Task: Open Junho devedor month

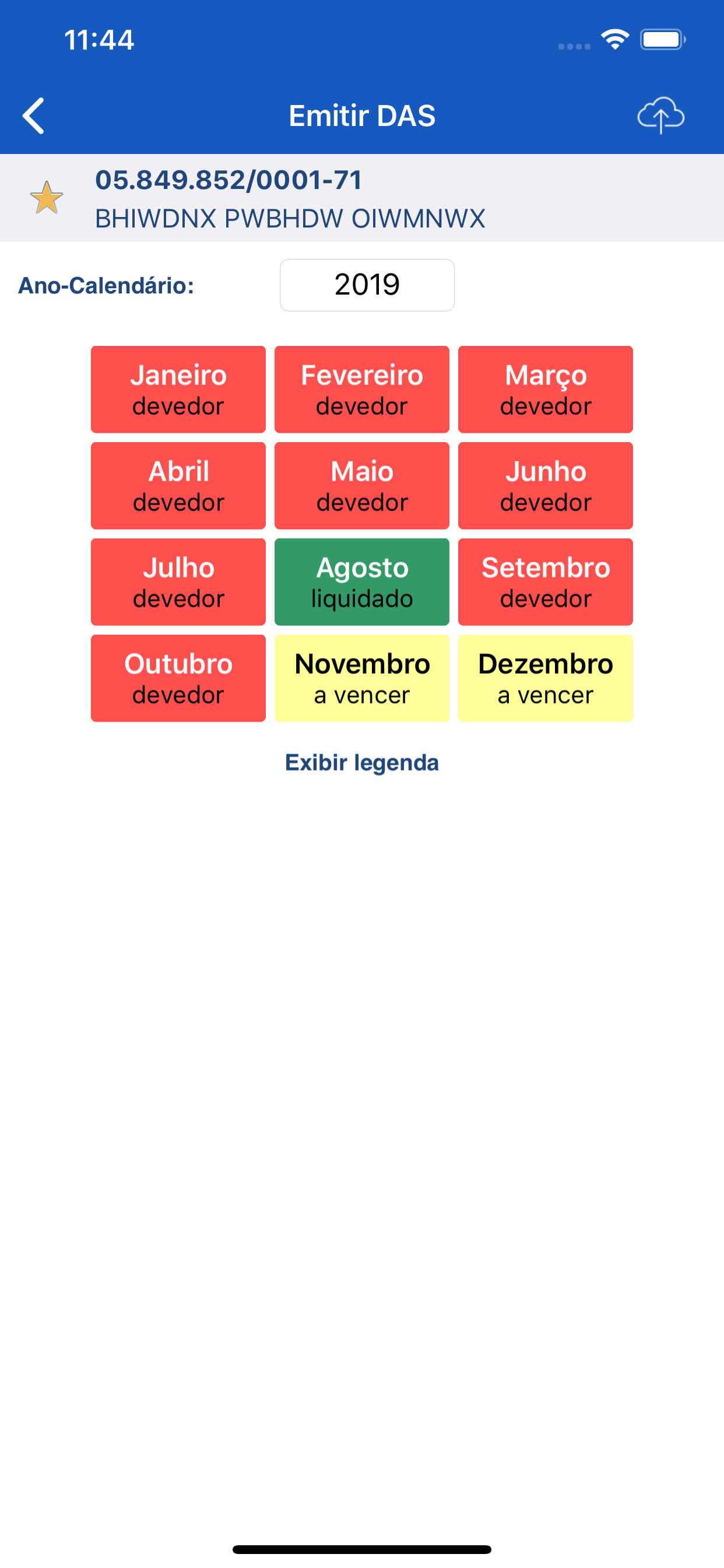Action: pyautogui.click(x=546, y=486)
